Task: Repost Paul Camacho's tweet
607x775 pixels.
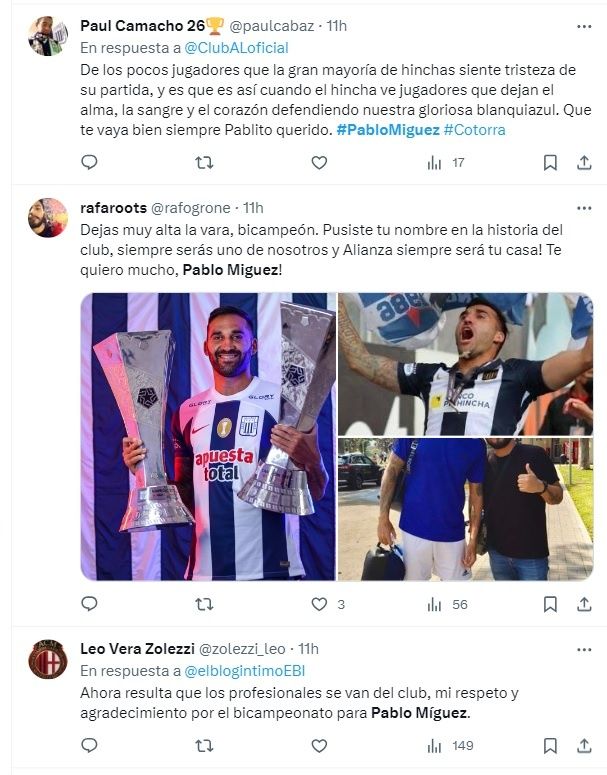Action: (x=204, y=162)
